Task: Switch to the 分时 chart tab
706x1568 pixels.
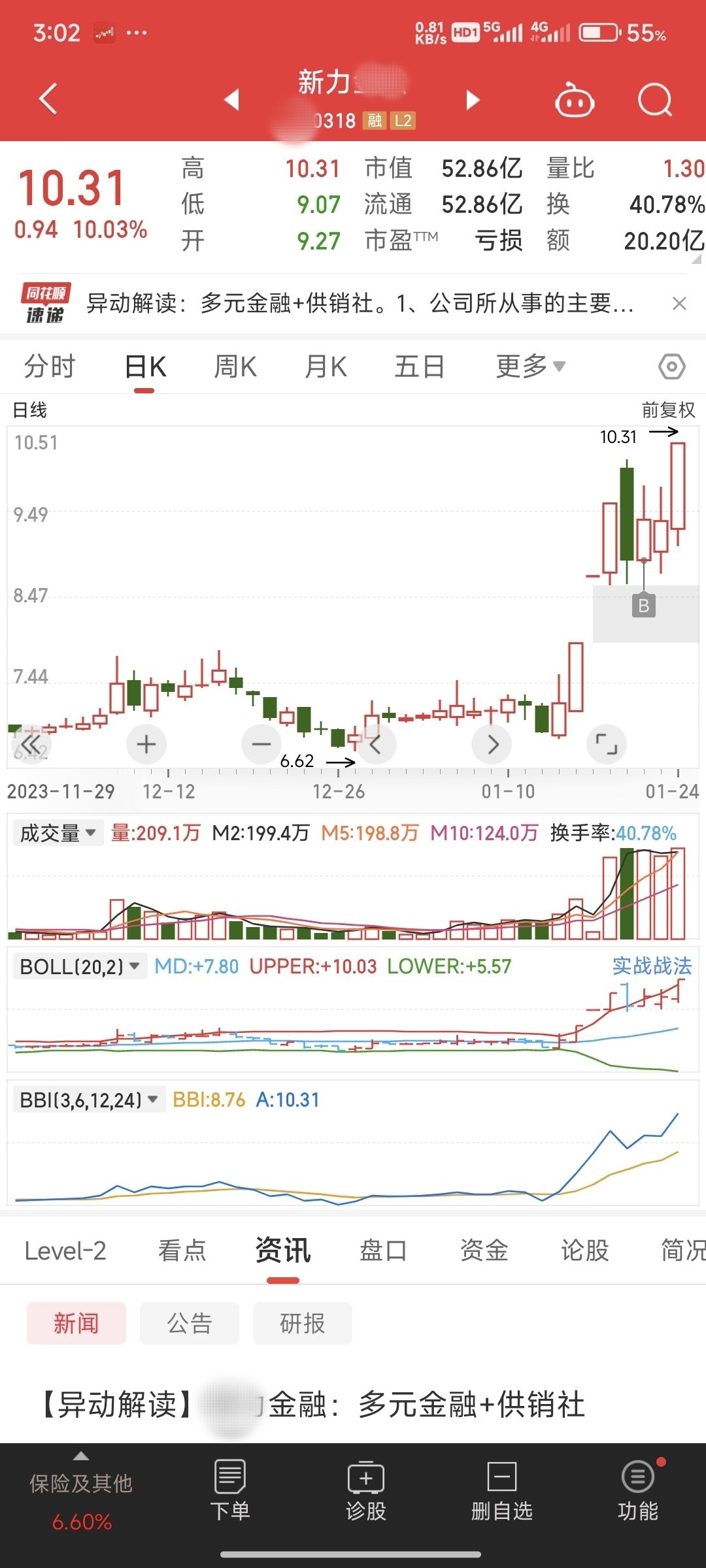Action: [x=50, y=367]
